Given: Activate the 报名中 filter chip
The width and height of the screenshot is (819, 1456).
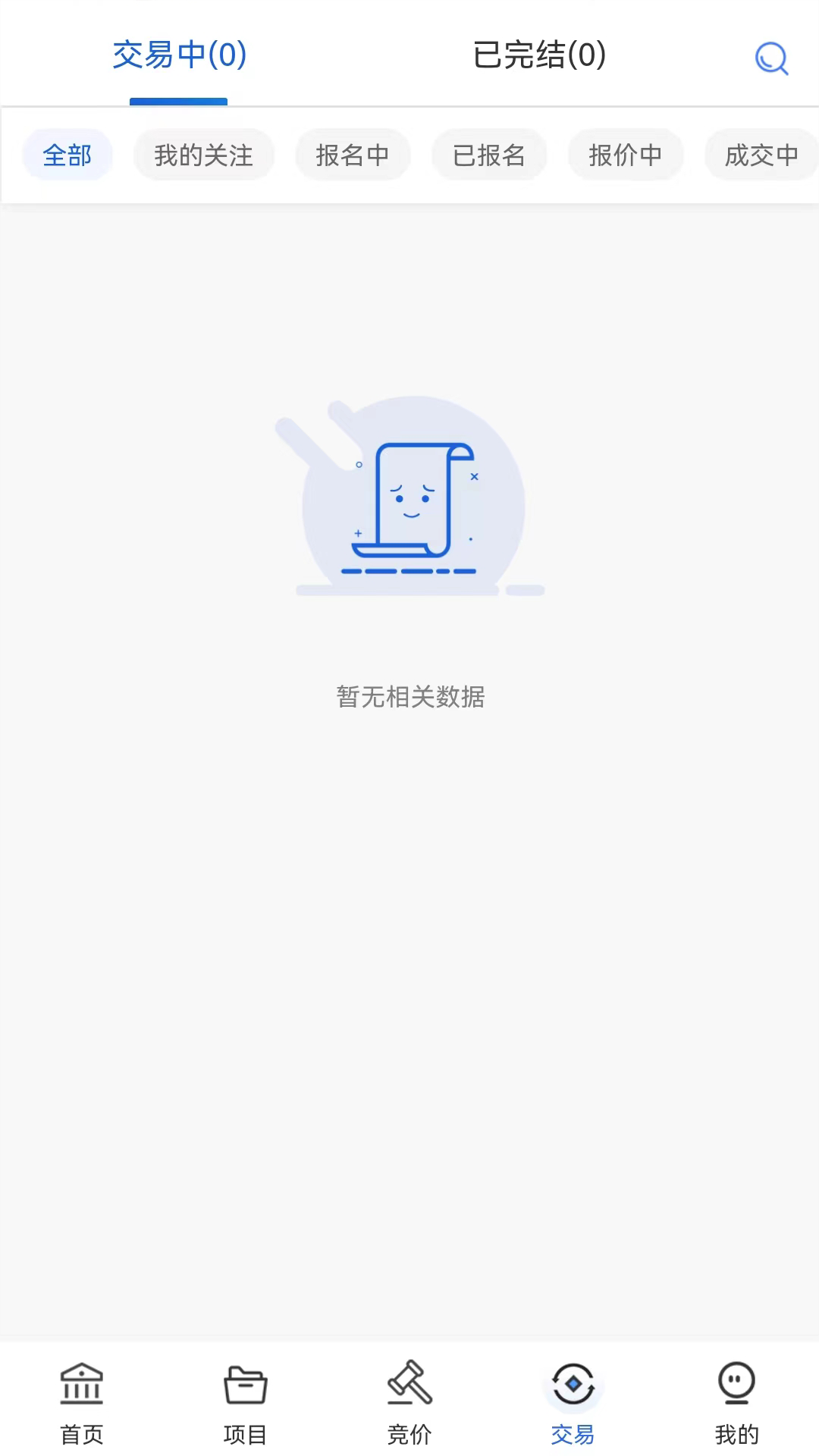Looking at the screenshot, I should (x=352, y=155).
